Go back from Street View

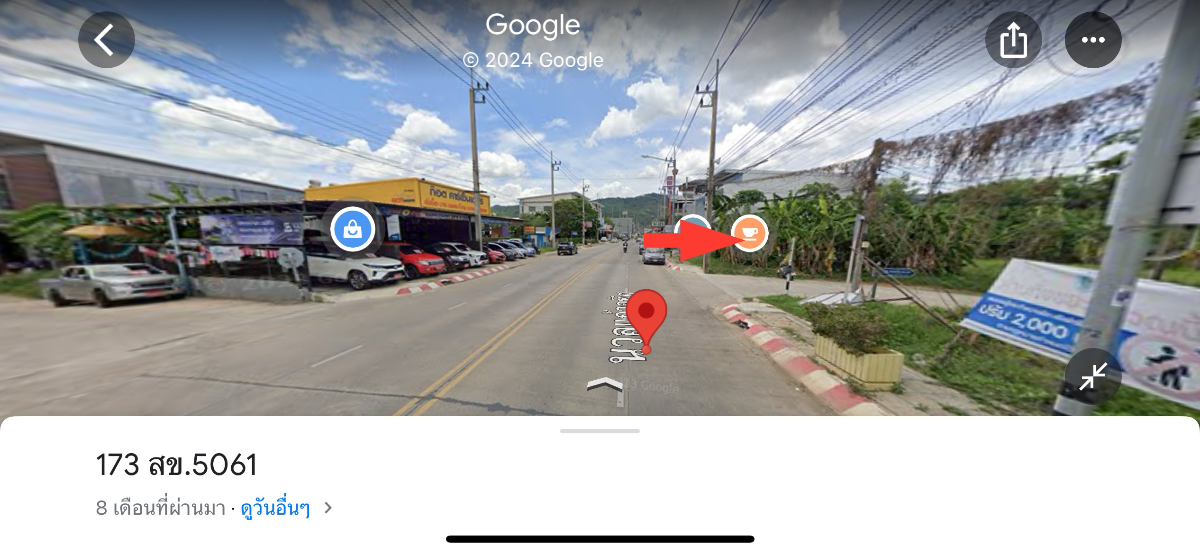click(x=106, y=41)
